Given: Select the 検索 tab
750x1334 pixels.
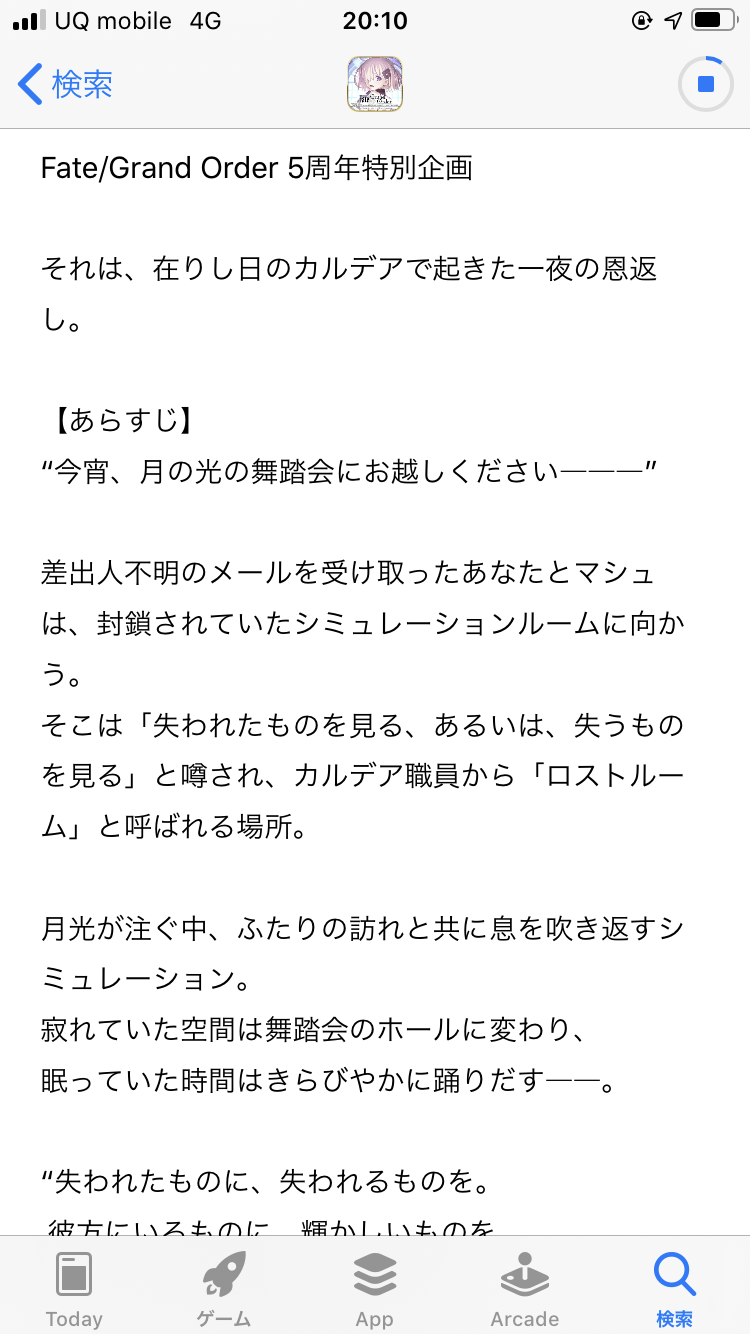Looking at the screenshot, I should click(x=674, y=1289).
